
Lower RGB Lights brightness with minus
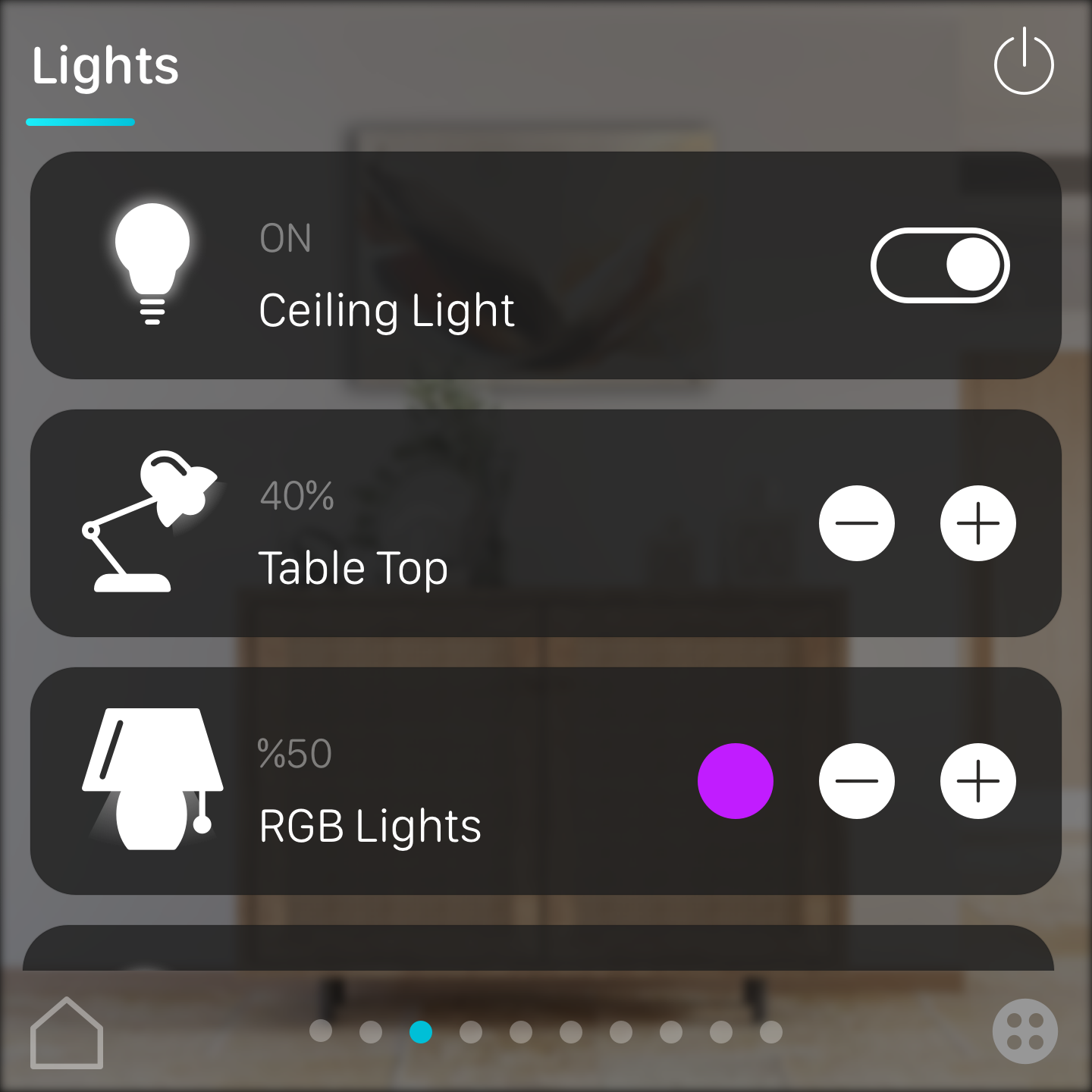pyautogui.click(x=857, y=781)
